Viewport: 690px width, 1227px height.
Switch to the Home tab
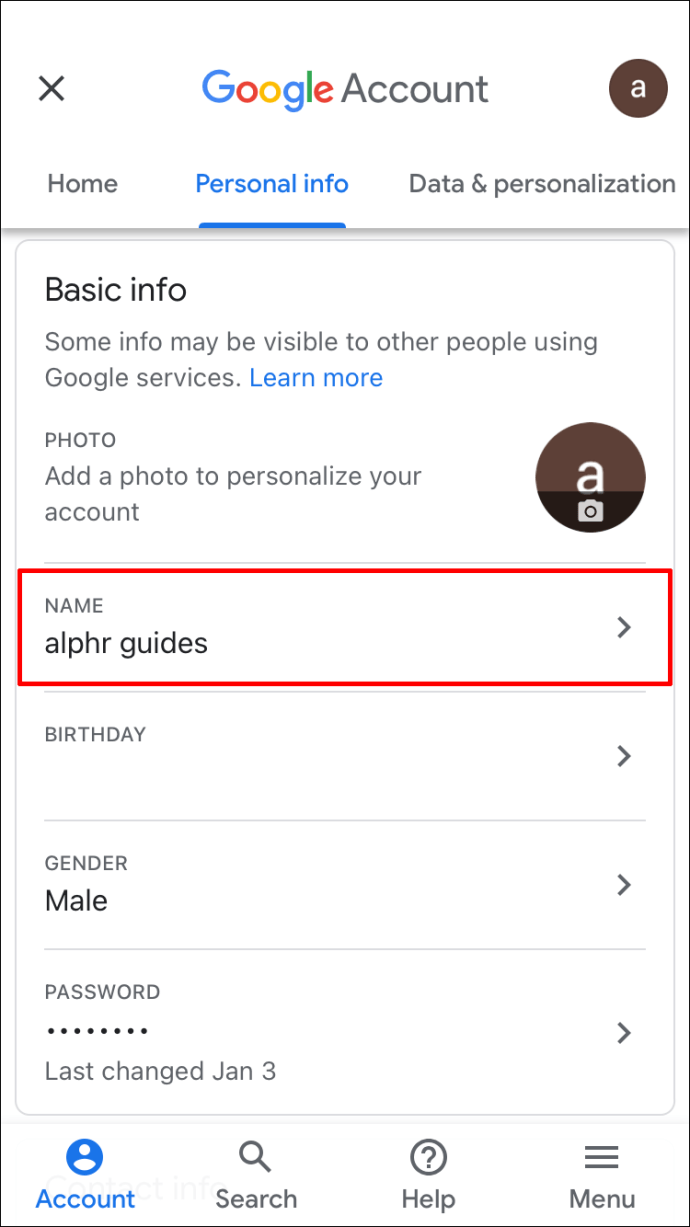pyautogui.click(x=83, y=184)
